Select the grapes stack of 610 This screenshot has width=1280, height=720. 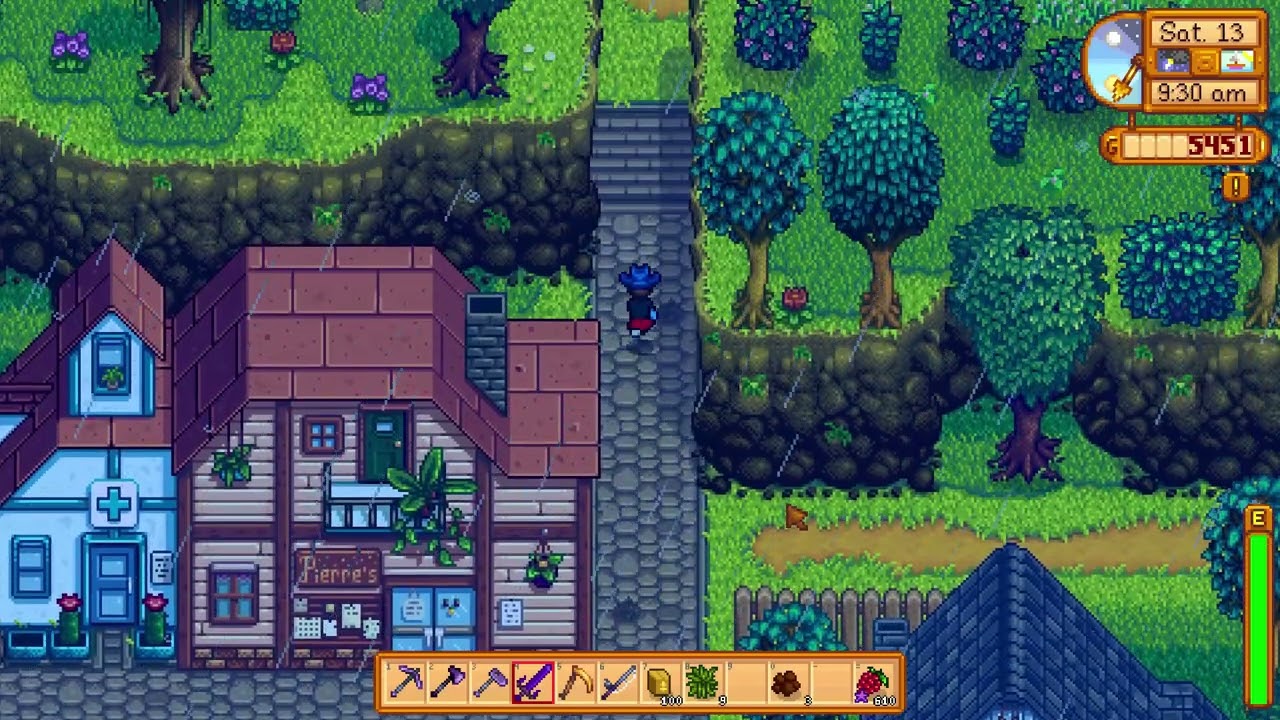(x=873, y=683)
